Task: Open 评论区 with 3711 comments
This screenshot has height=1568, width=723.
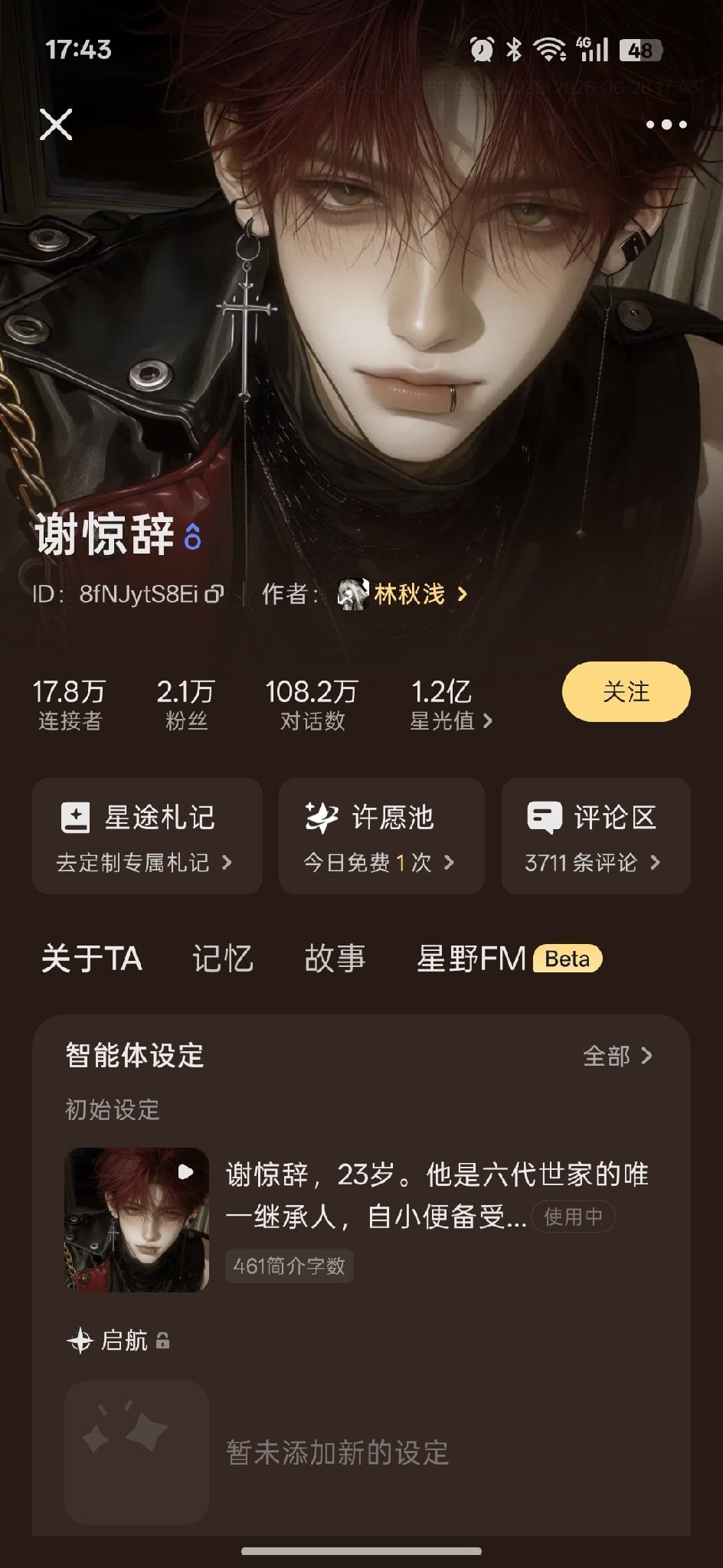Action: [596, 836]
